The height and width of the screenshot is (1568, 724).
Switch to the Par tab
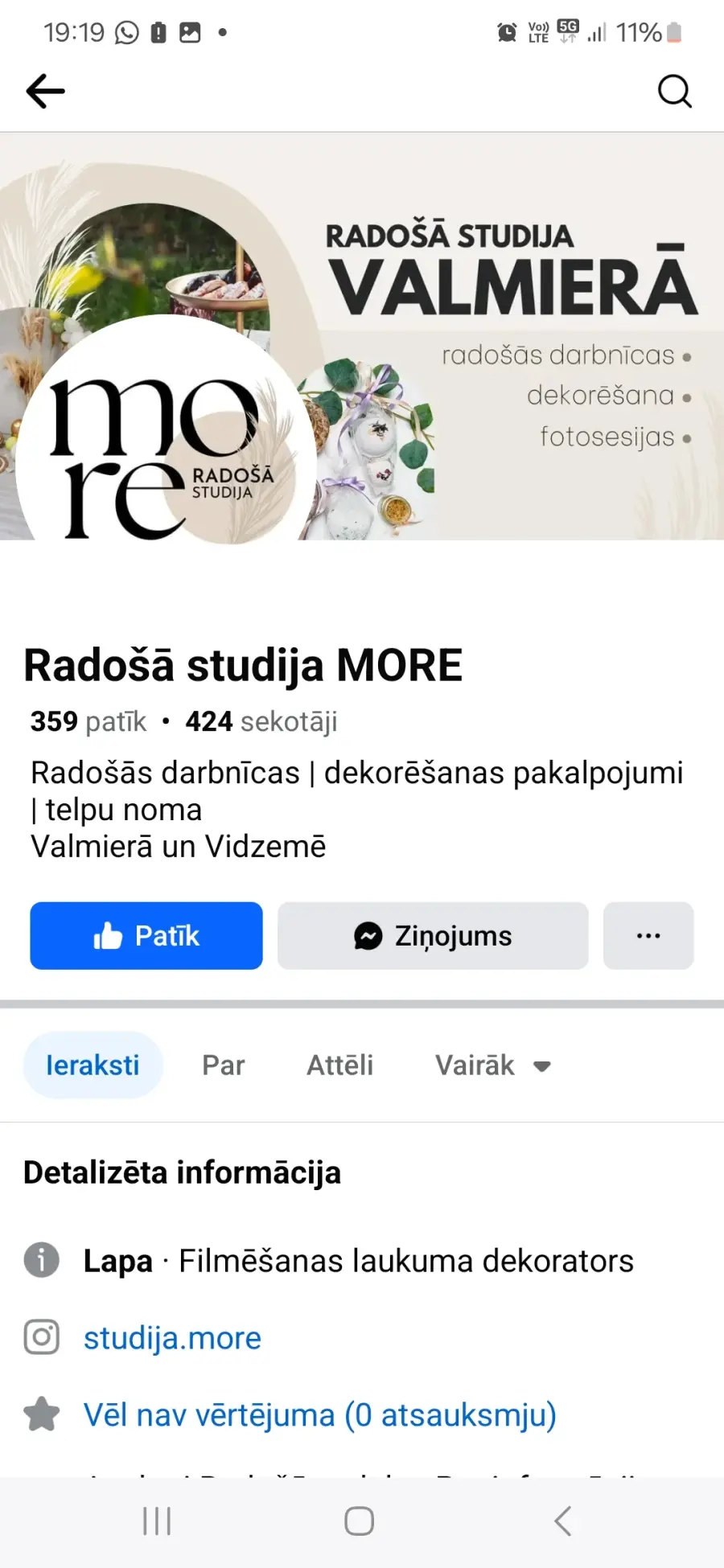click(x=223, y=1065)
